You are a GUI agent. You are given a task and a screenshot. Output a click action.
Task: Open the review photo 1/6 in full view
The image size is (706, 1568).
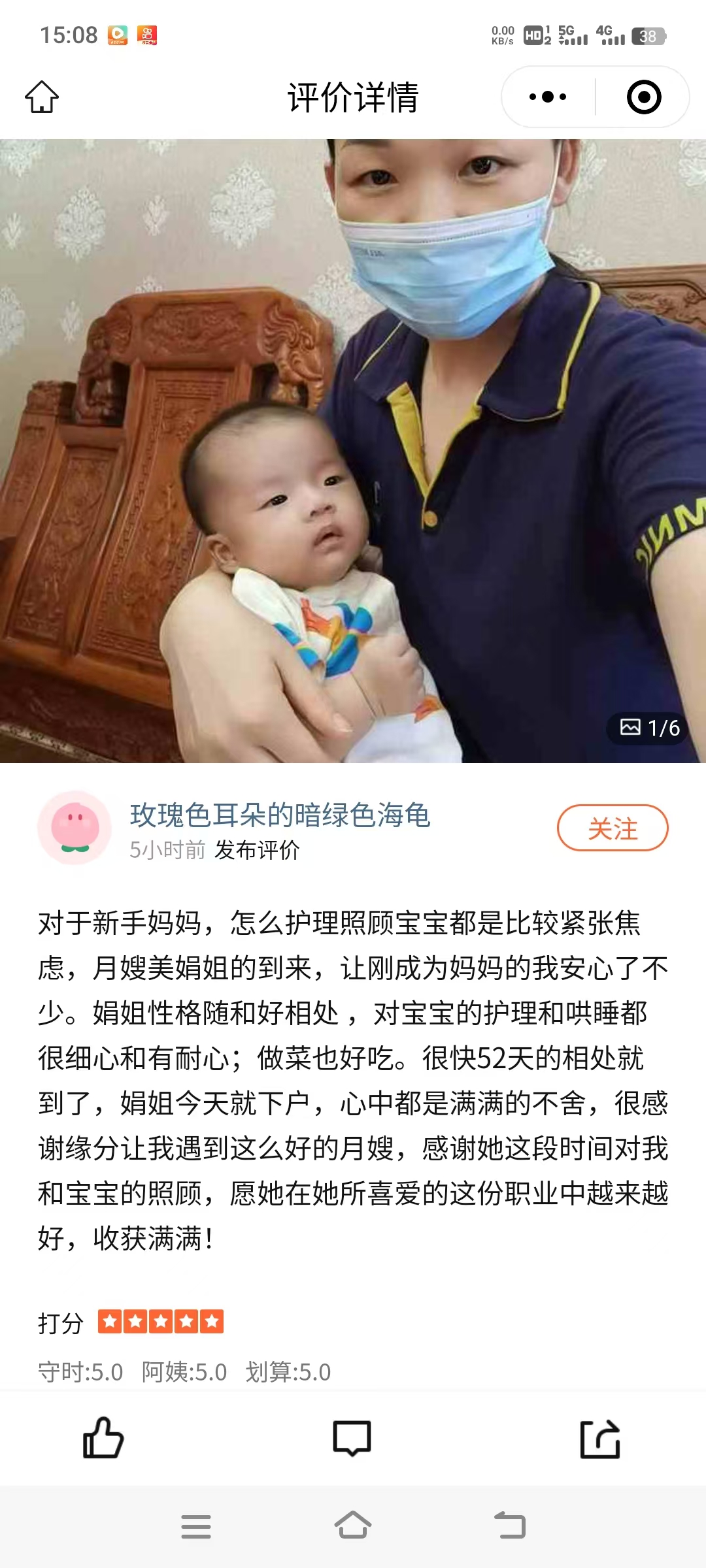coord(353,451)
